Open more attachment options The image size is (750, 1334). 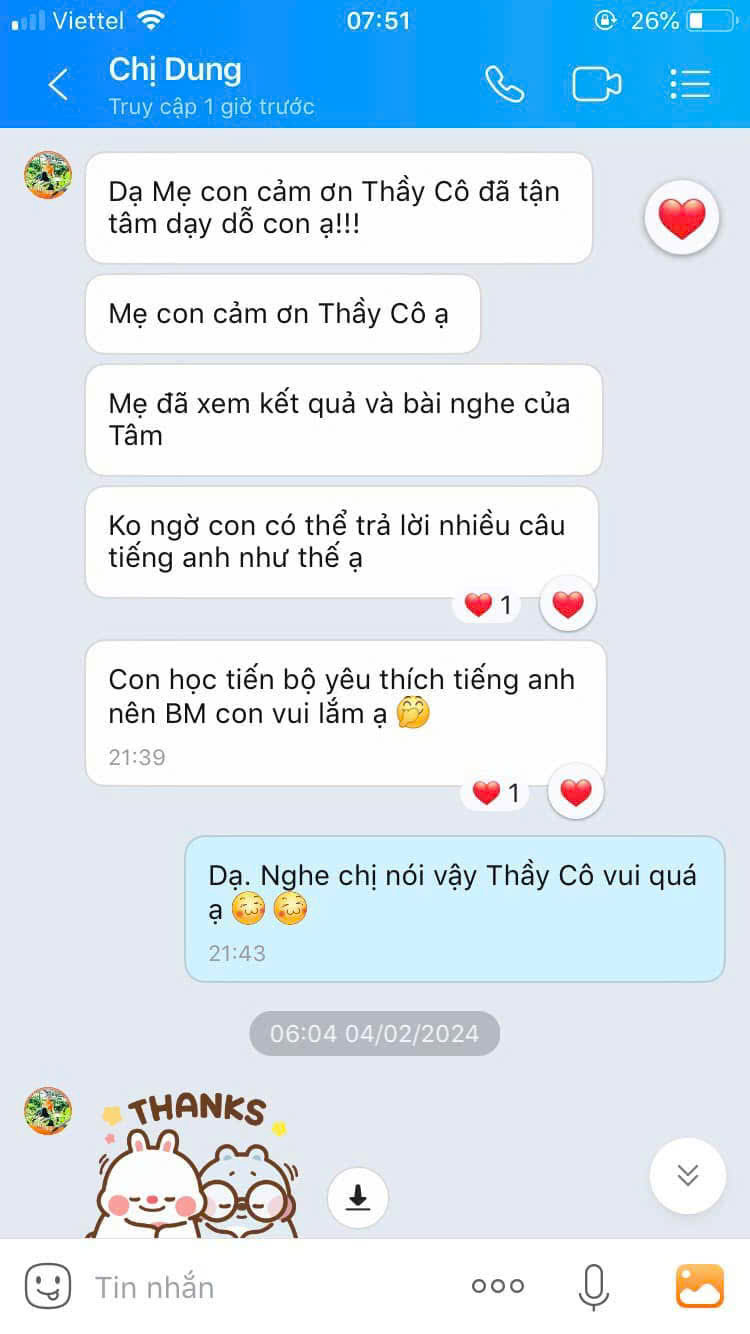[497, 1287]
